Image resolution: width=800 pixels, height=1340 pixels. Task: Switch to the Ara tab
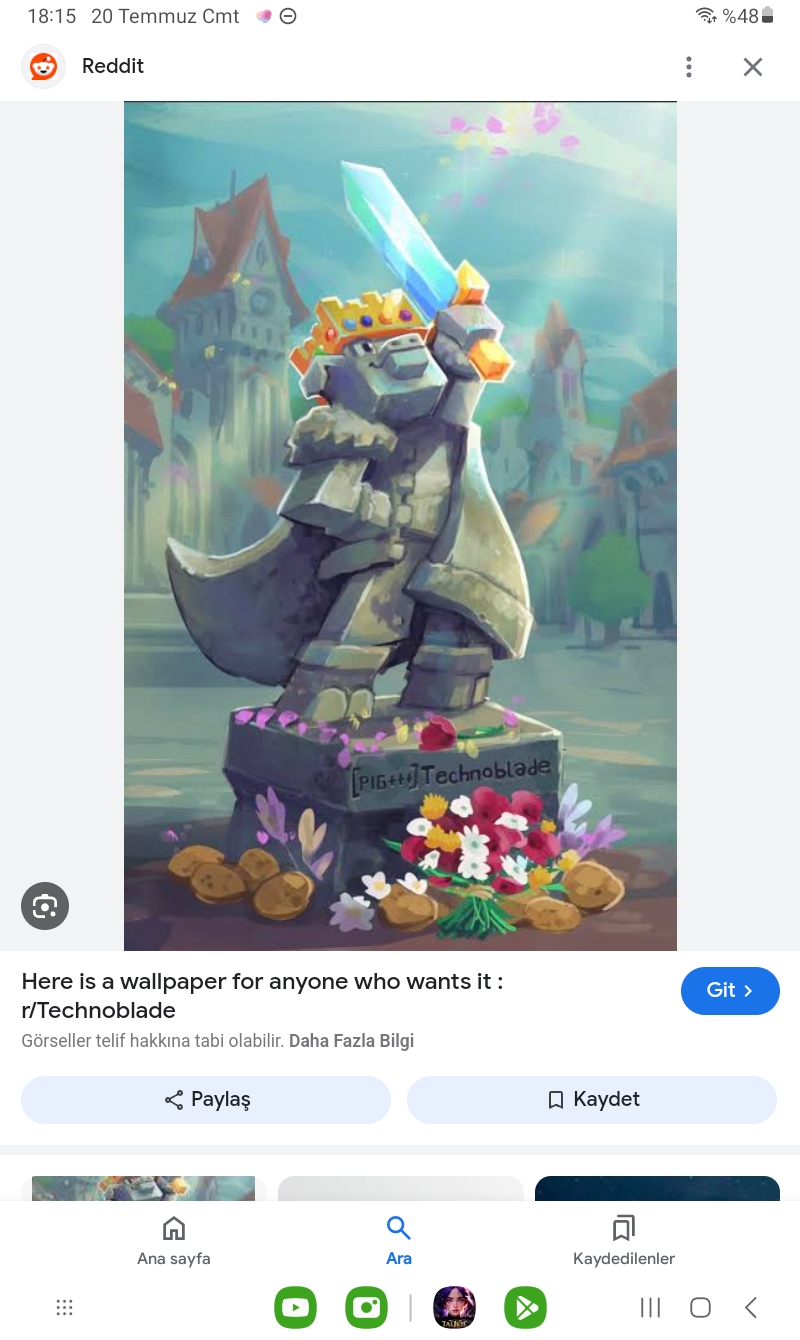[399, 1240]
